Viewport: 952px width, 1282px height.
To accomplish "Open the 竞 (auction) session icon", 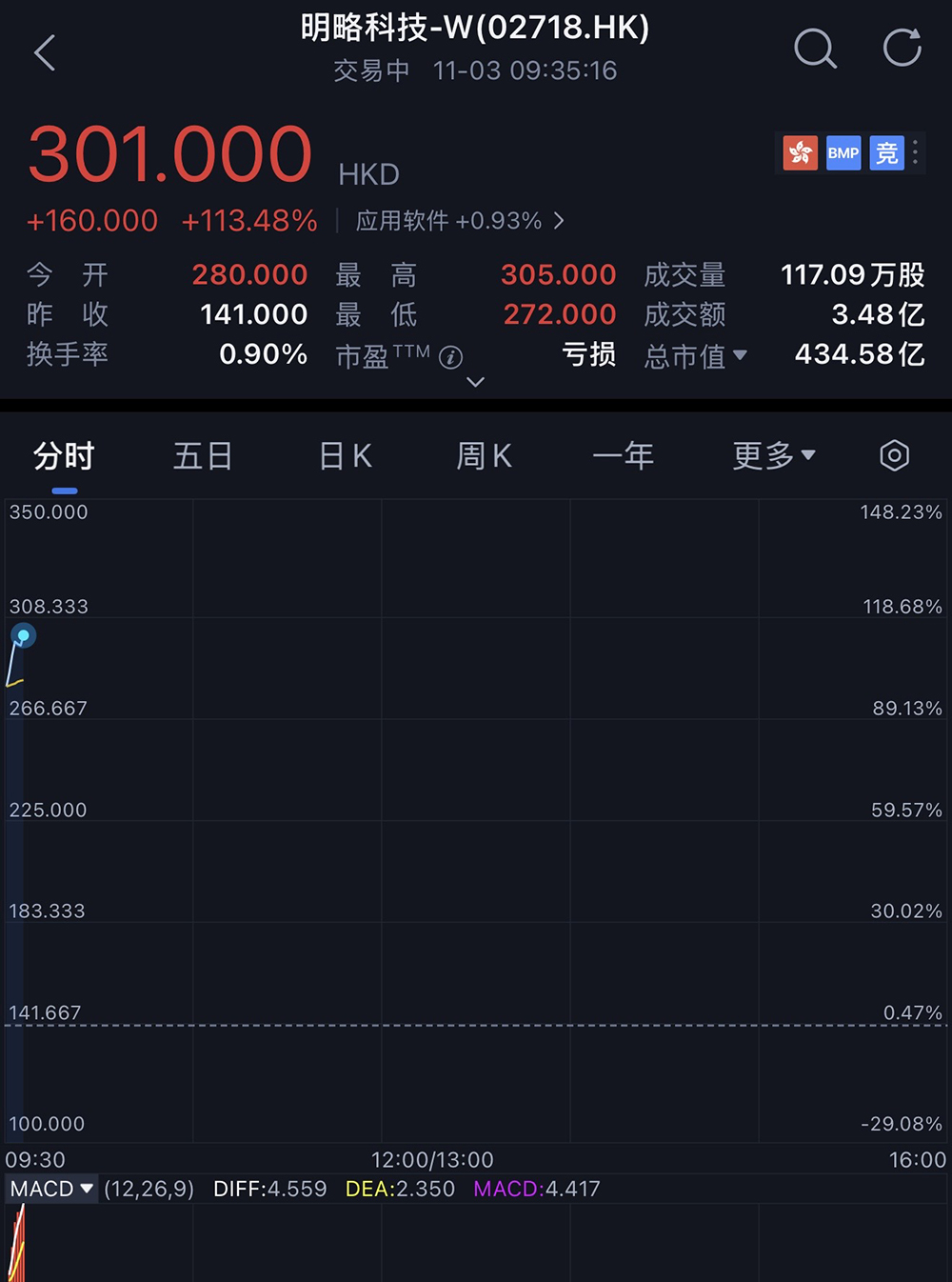I will point(886,152).
